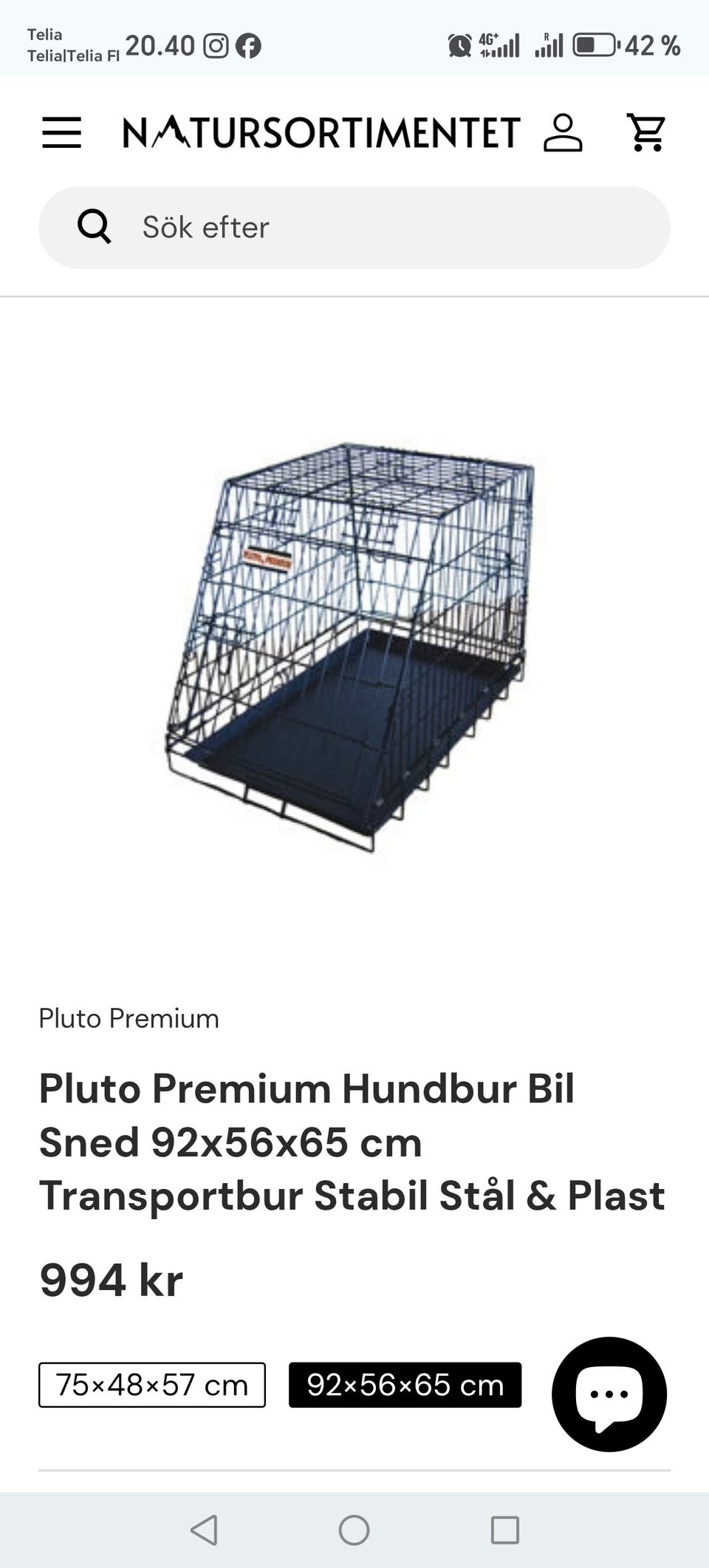
Task: Open the Pluto Premium brand link
Action: click(x=129, y=1018)
